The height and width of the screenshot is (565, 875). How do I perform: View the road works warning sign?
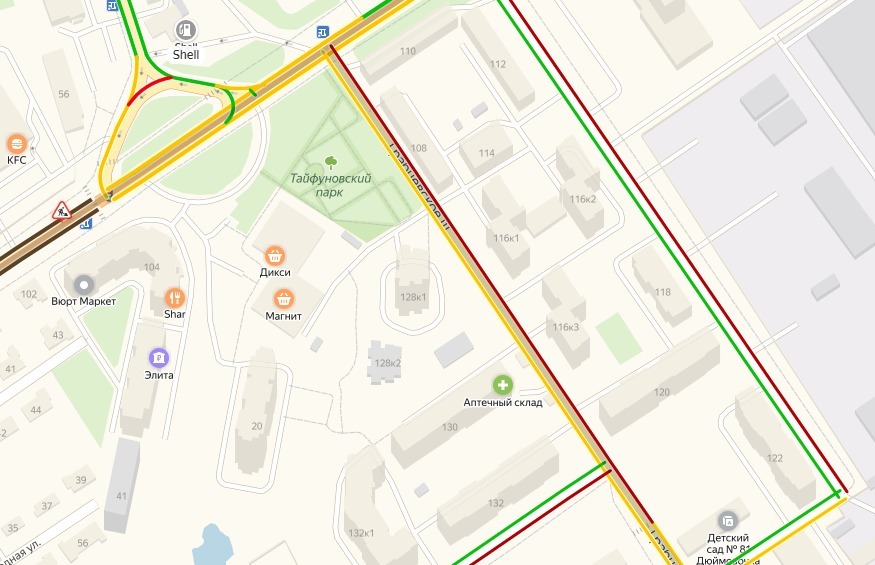[x=62, y=210]
